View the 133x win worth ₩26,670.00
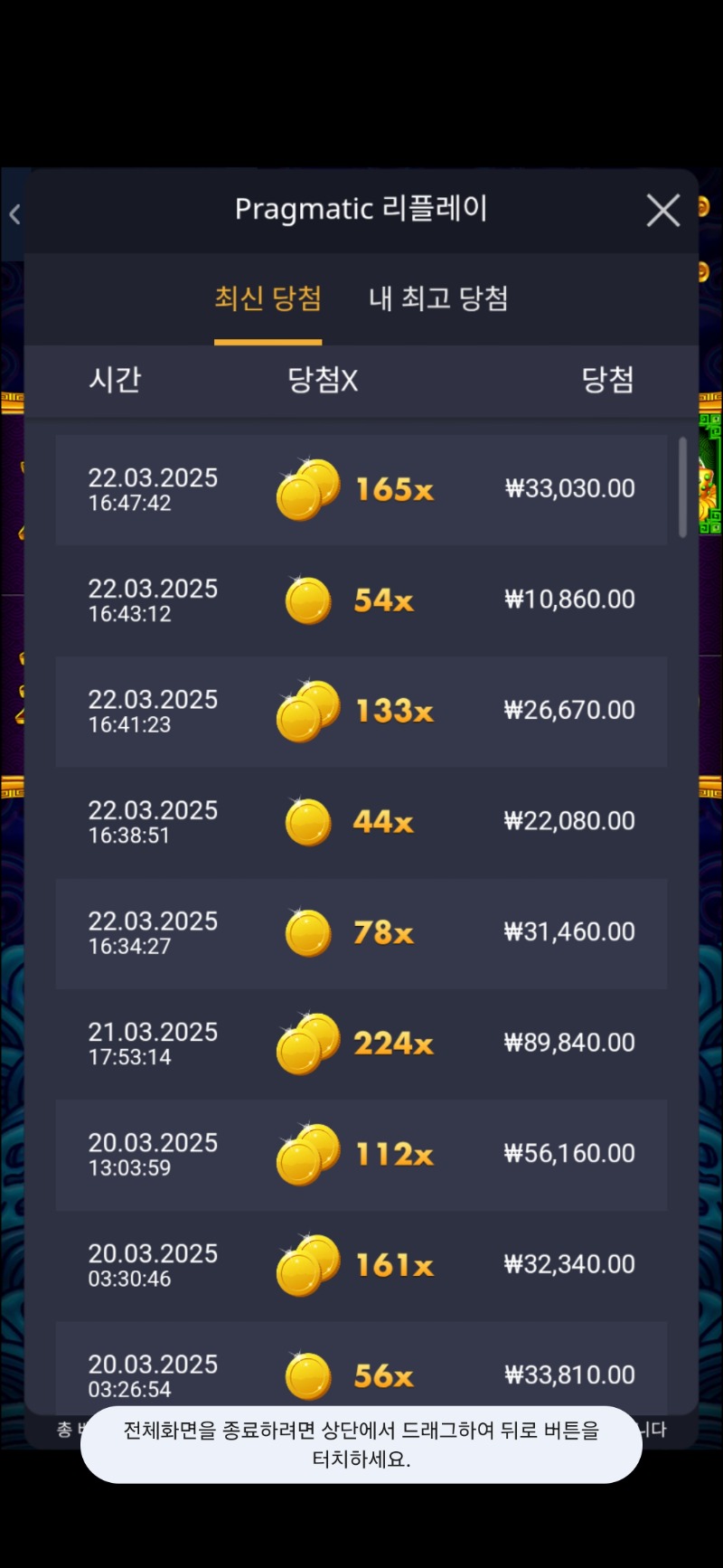Viewport: 723px width, 1568px height. (x=361, y=712)
